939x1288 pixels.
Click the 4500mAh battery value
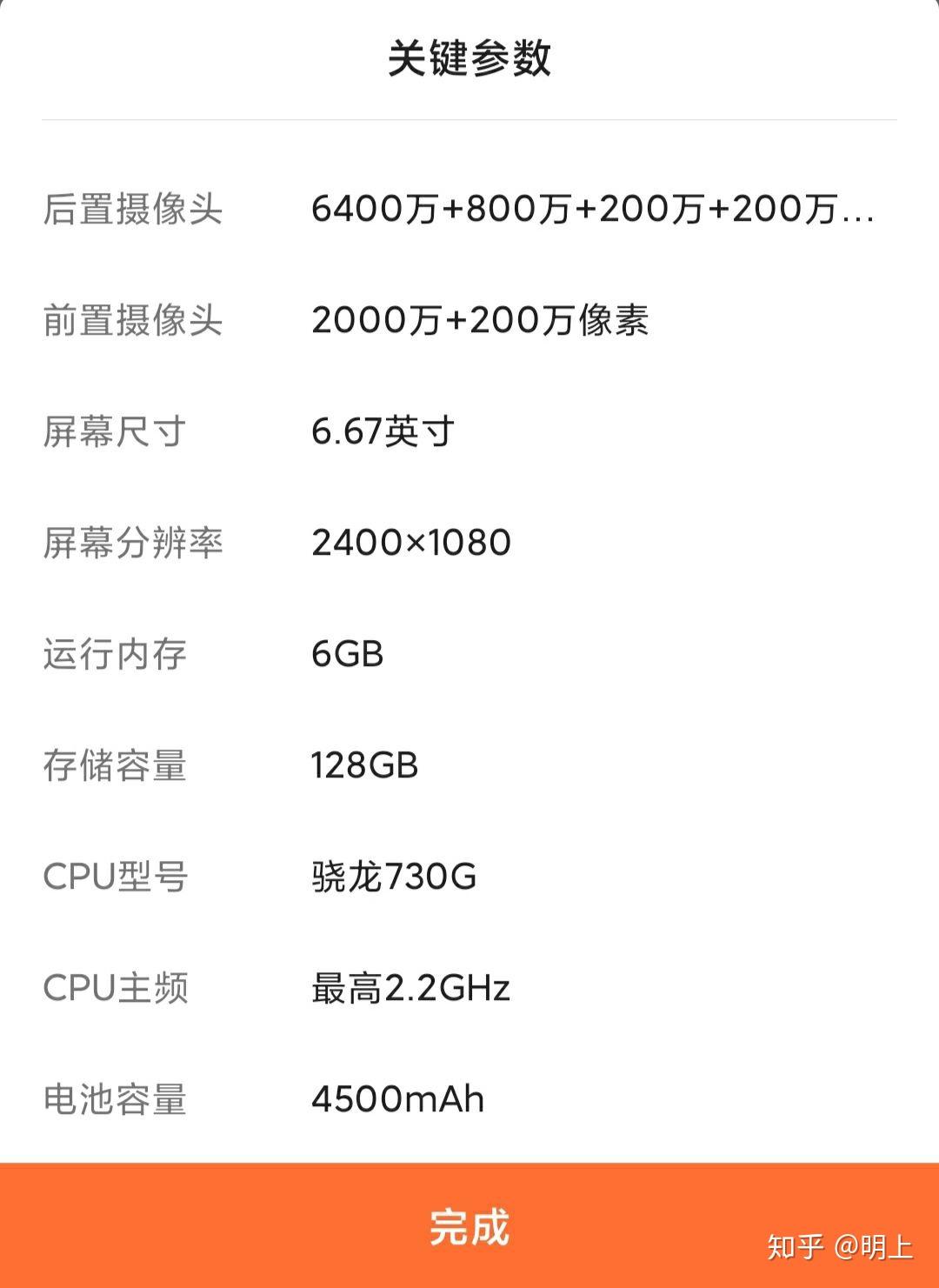click(x=396, y=1098)
